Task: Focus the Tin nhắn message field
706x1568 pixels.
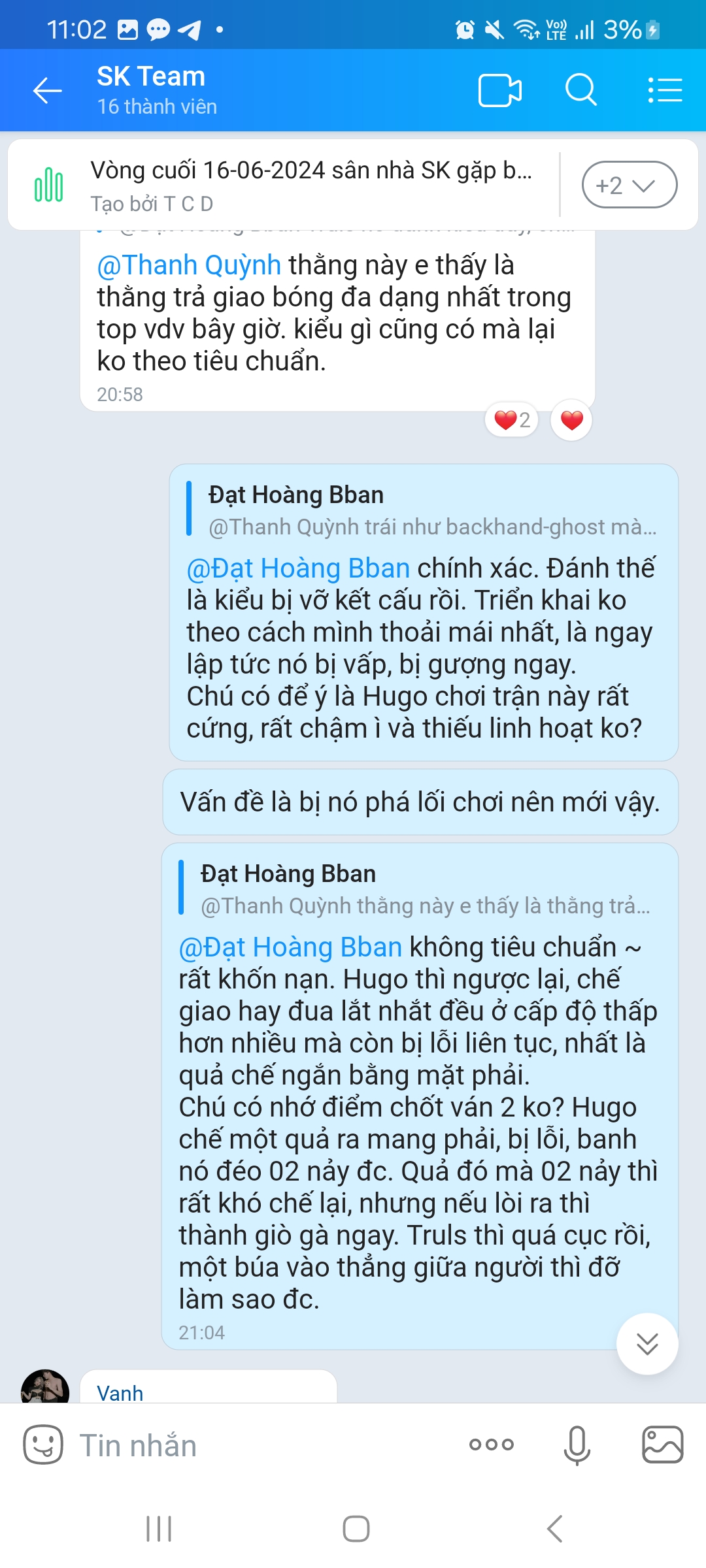Action: tap(261, 1445)
